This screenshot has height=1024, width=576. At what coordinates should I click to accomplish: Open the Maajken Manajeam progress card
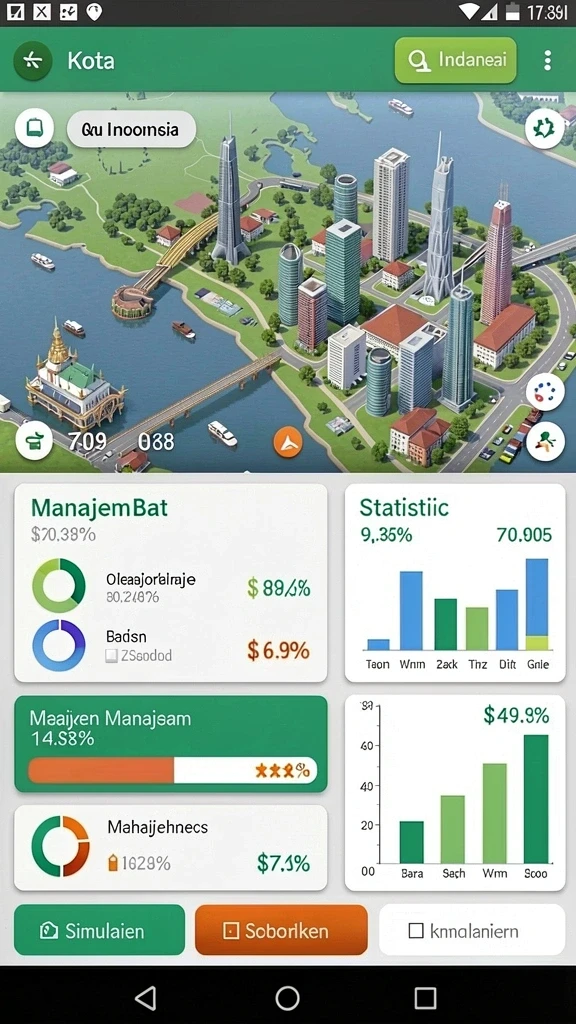pos(170,744)
